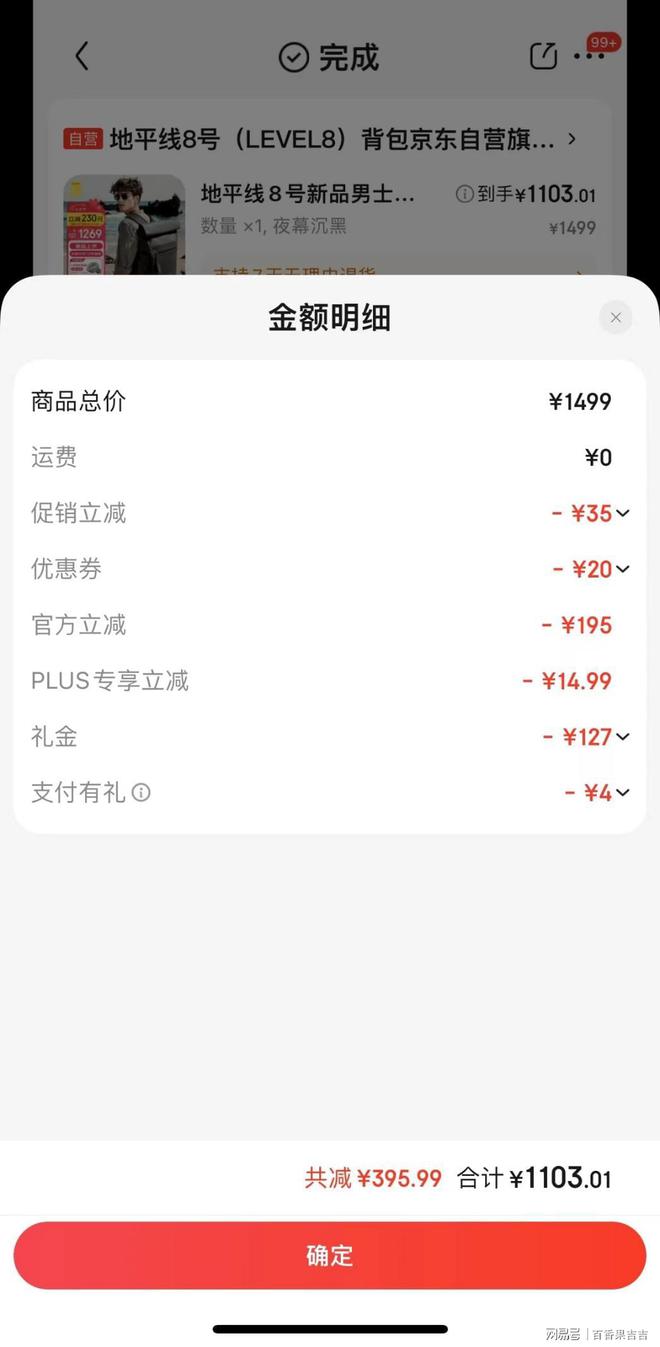
Task: Expand the 礼金 deduction details
Action: pos(623,738)
